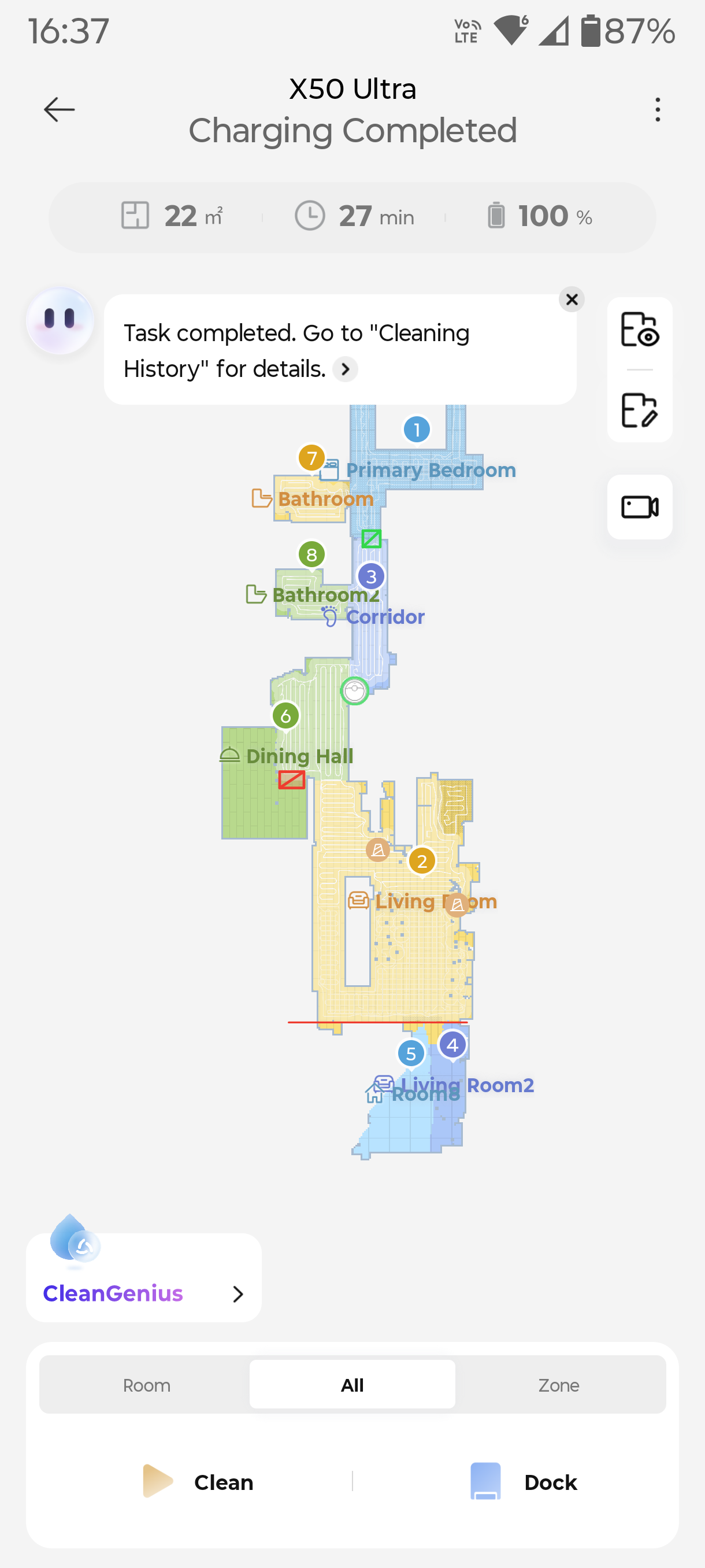705x1568 pixels.
Task: Dismiss the task completed message
Action: pyautogui.click(x=571, y=299)
